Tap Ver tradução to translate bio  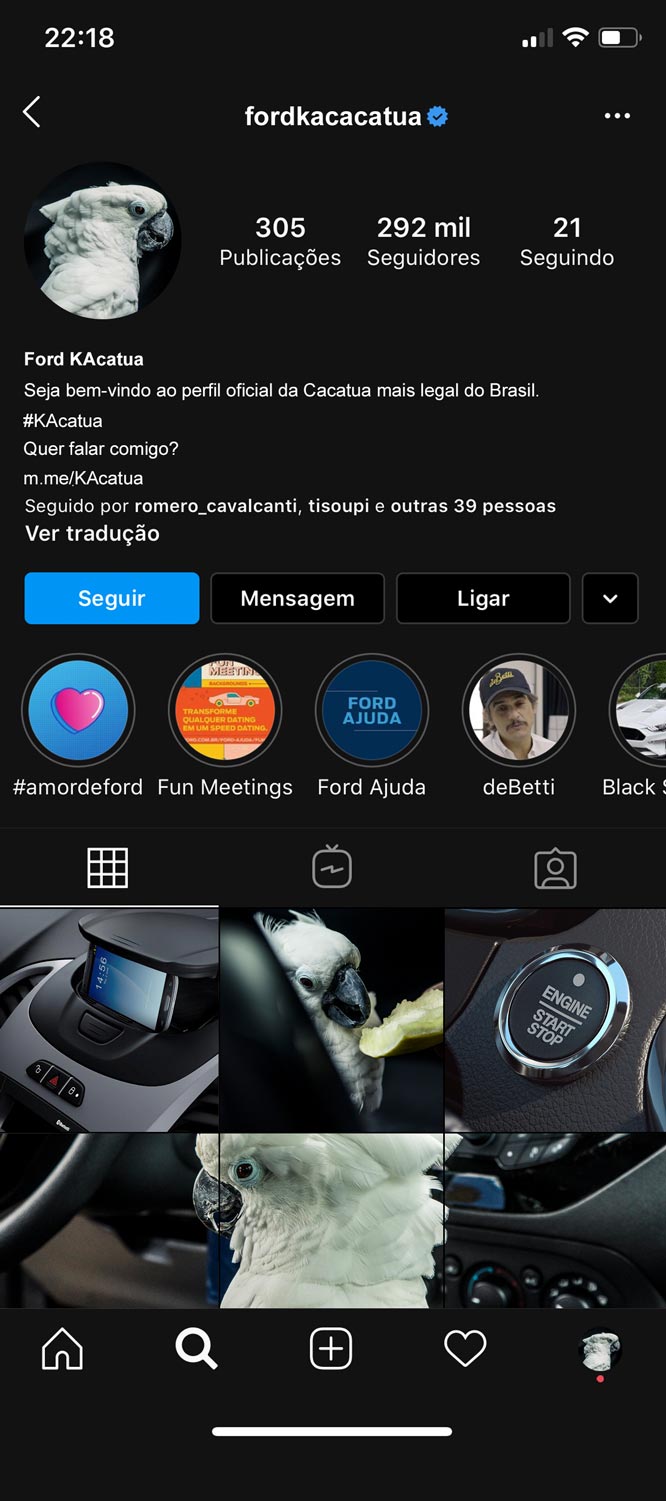point(92,533)
